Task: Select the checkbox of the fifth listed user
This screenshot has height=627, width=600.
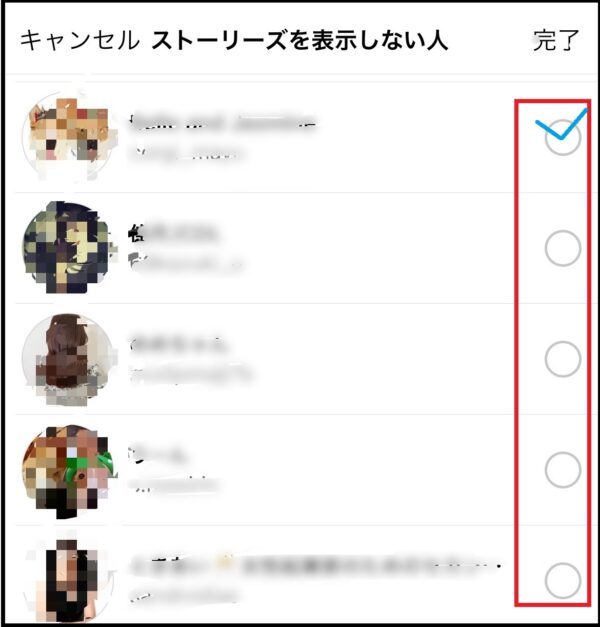Action: (x=563, y=579)
